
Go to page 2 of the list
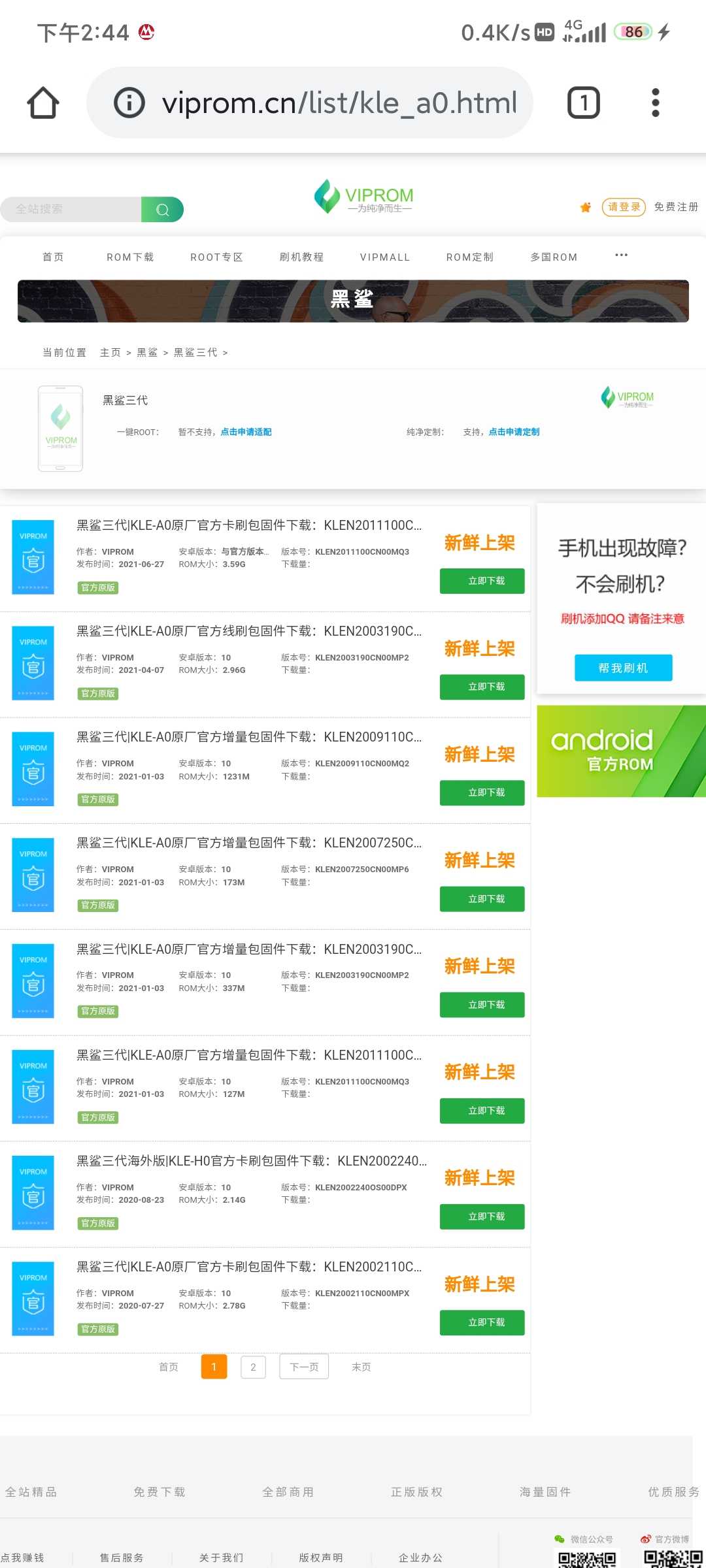[x=253, y=1367]
